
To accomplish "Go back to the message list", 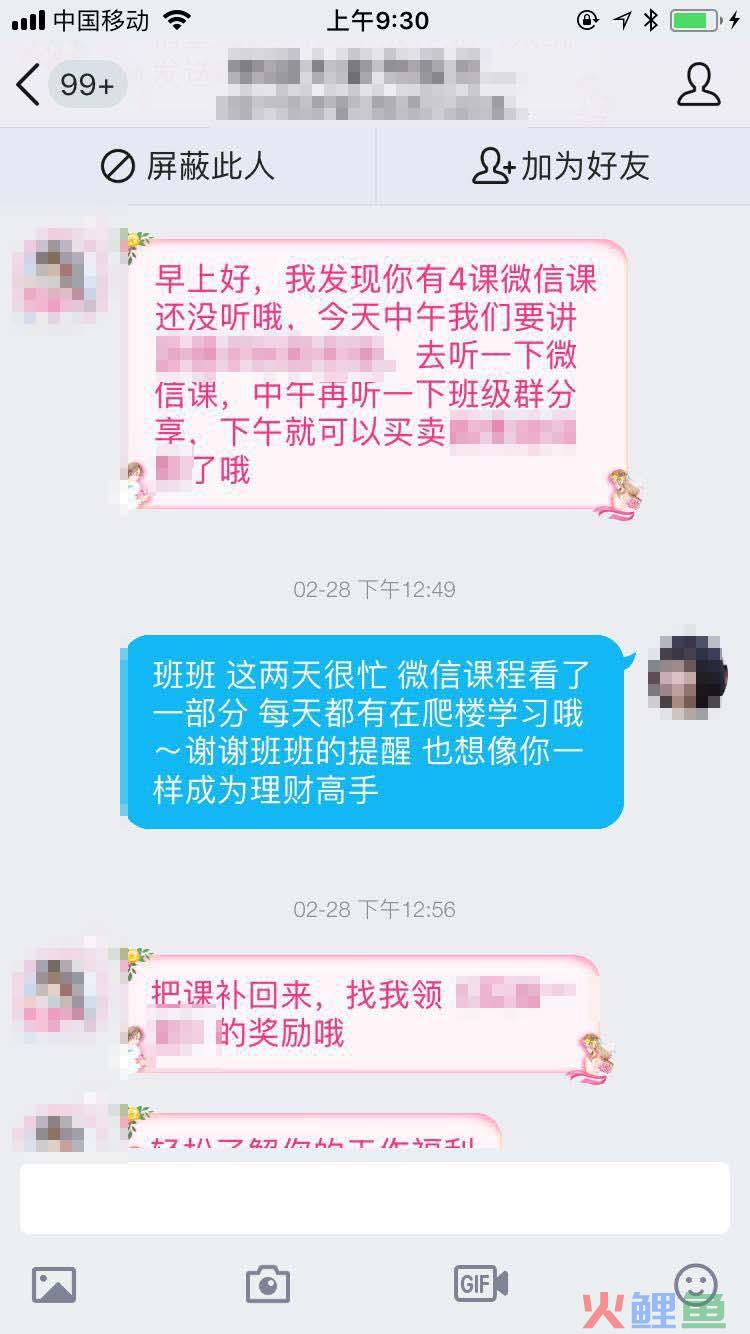I will coord(30,85).
